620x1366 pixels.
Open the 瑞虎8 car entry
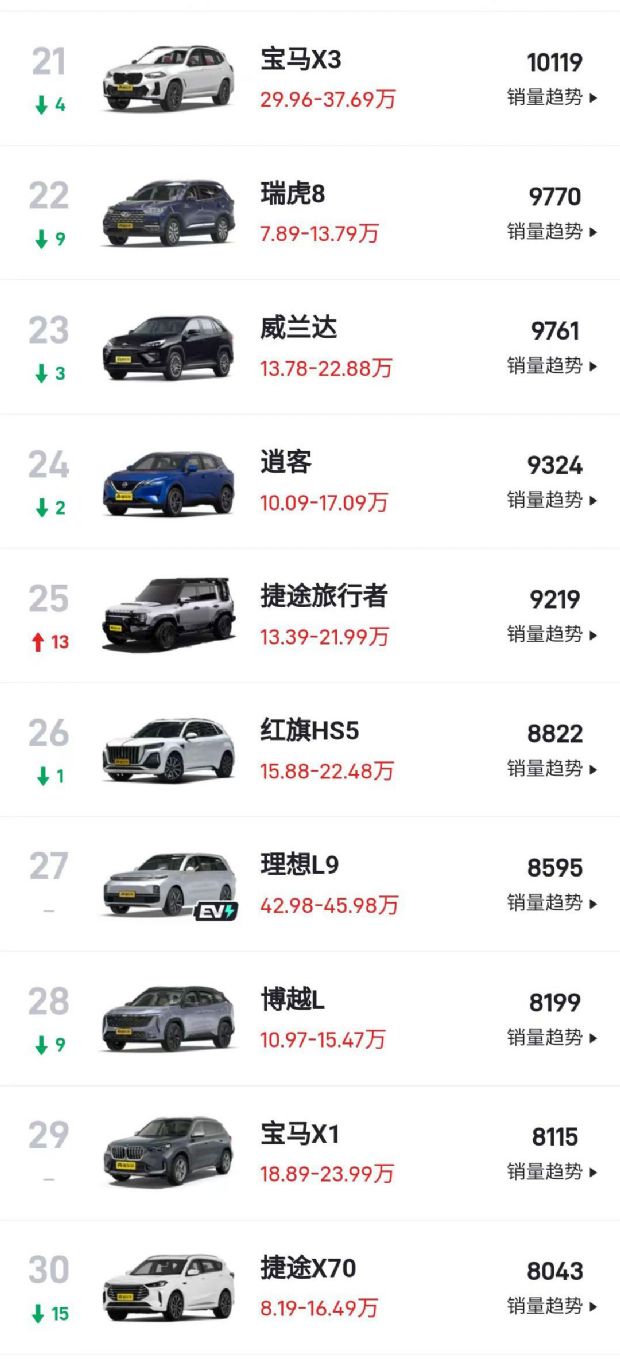(310, 213)
